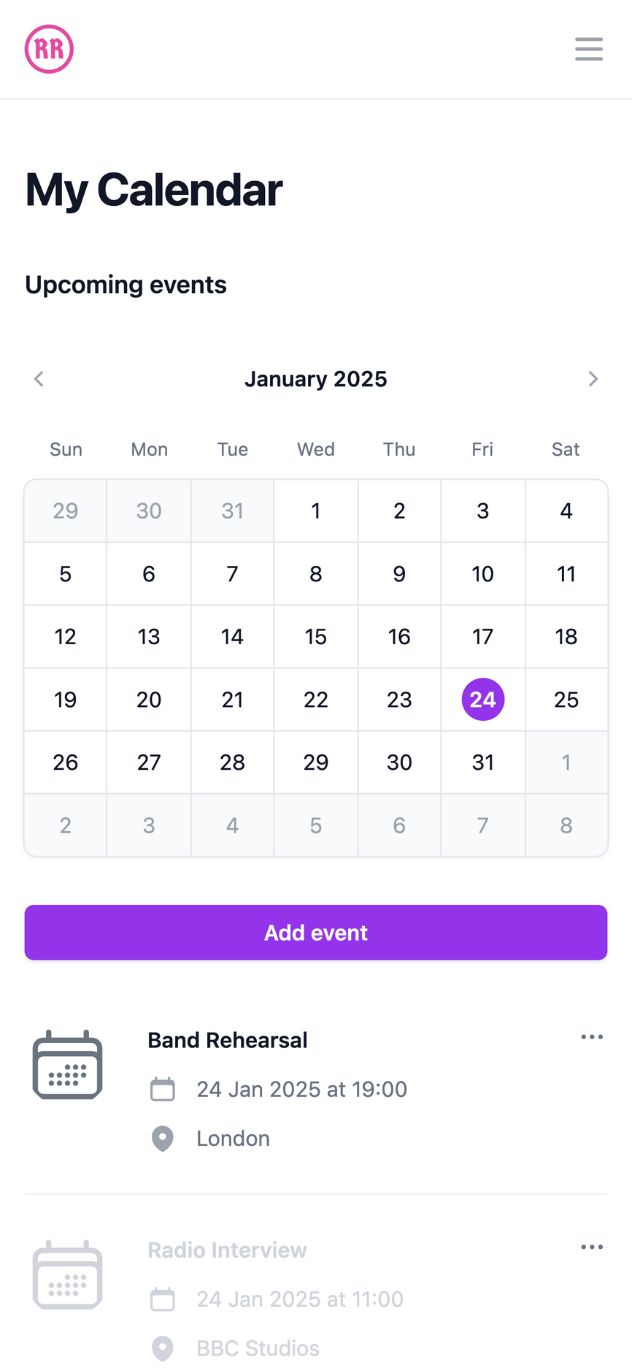Go to the next month
Viewport: 632px width, 1368px height.
coord(593,379)
